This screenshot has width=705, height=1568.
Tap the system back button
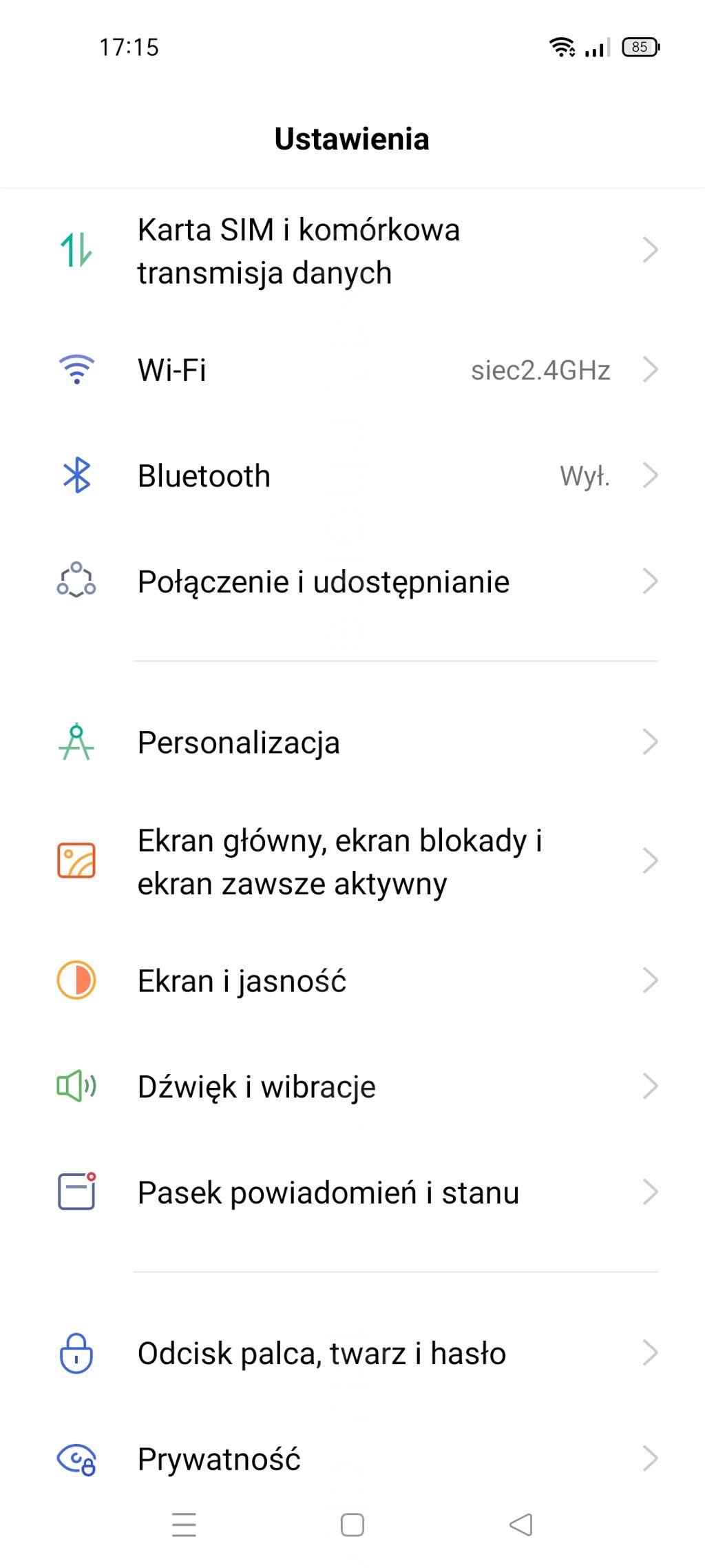pyautogui.click(x=521, y=1525)
